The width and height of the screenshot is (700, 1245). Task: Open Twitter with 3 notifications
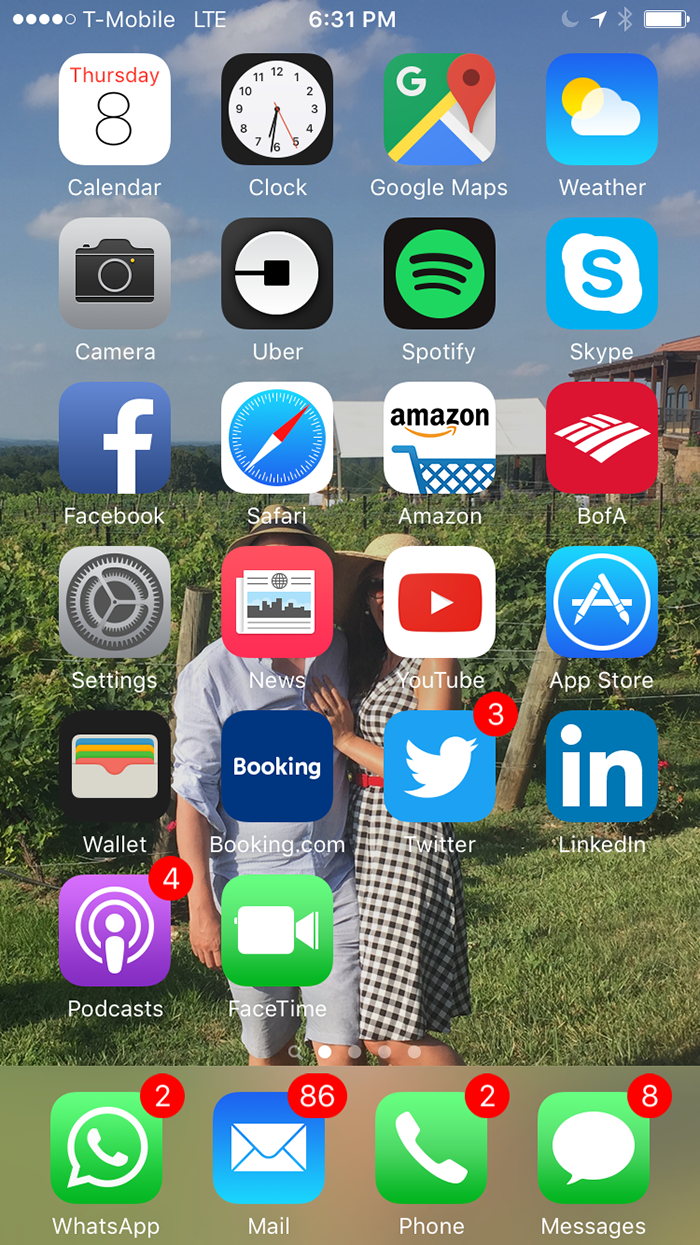click(439, 766)
